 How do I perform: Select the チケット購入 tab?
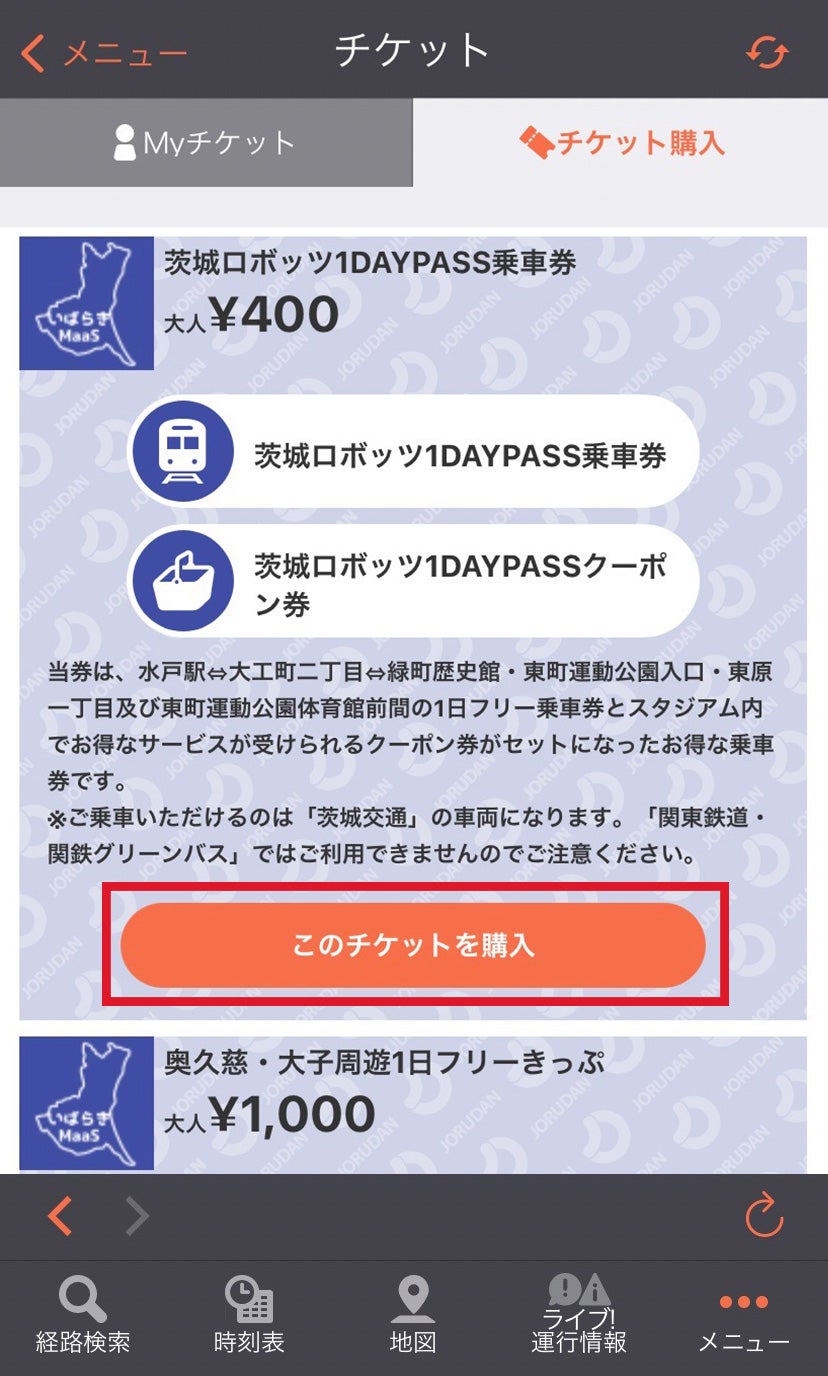pos(621,143)
